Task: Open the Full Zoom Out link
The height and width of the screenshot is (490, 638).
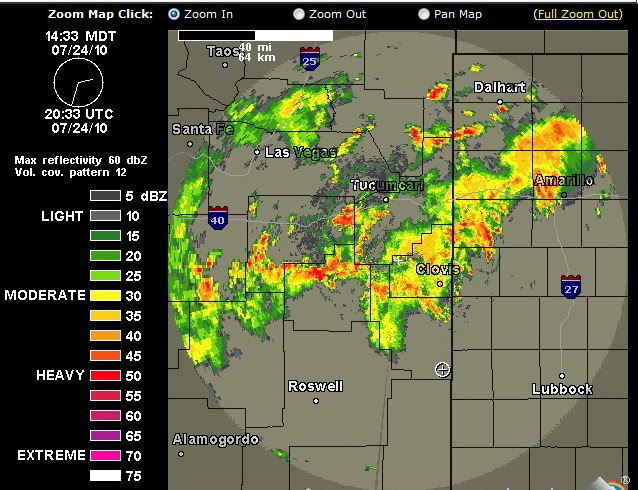Action: click(x=578, y=14)
